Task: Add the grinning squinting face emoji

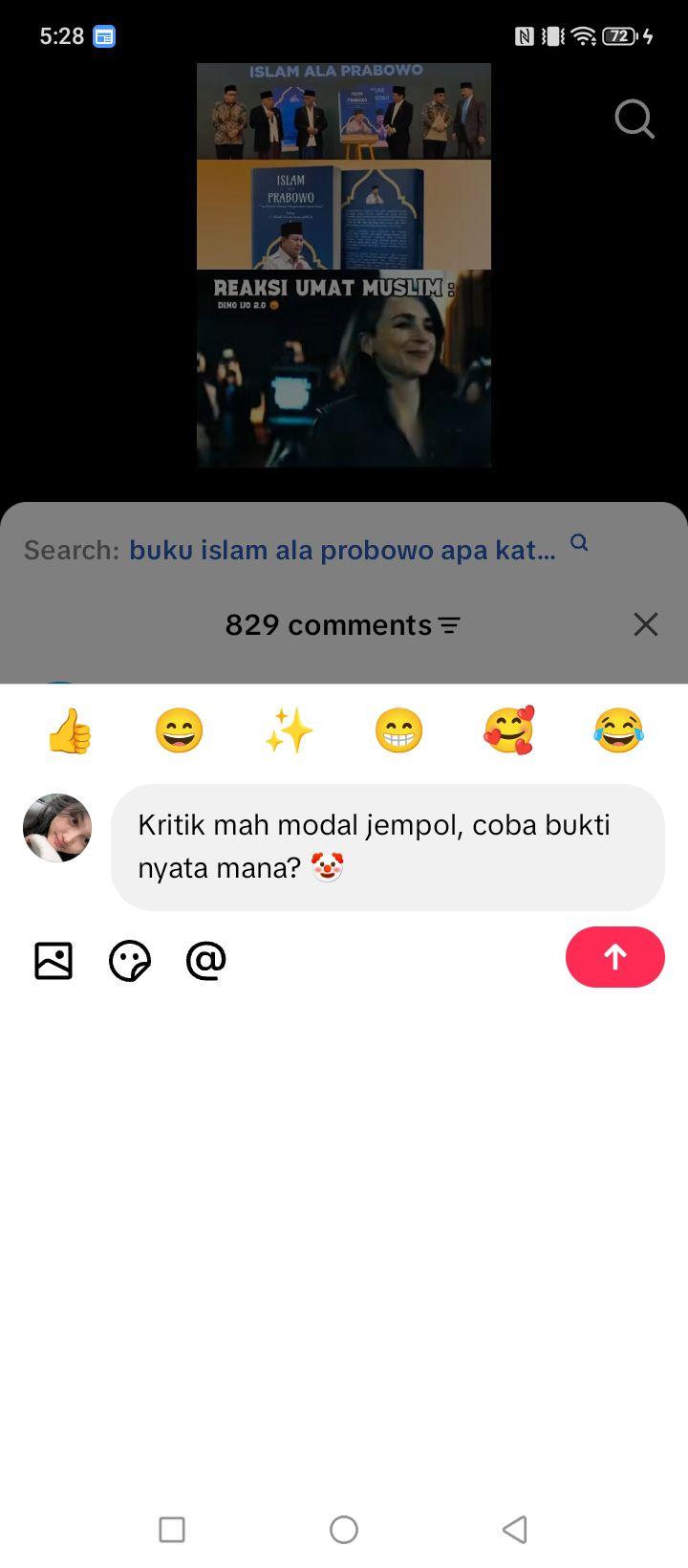Action: pyautogui.click(x=180, y=731)
